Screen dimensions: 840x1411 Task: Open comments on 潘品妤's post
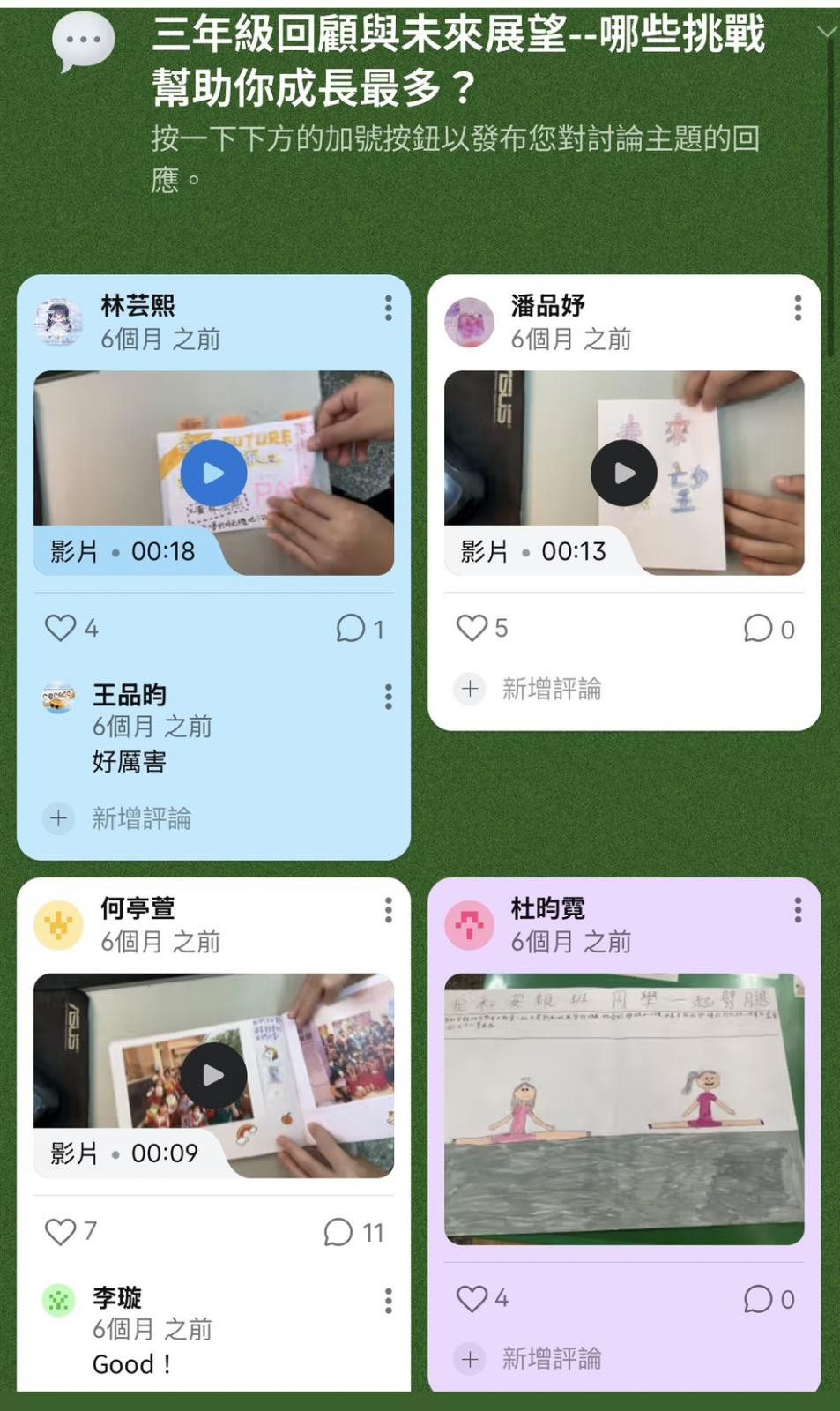click(x=758, y=629)
